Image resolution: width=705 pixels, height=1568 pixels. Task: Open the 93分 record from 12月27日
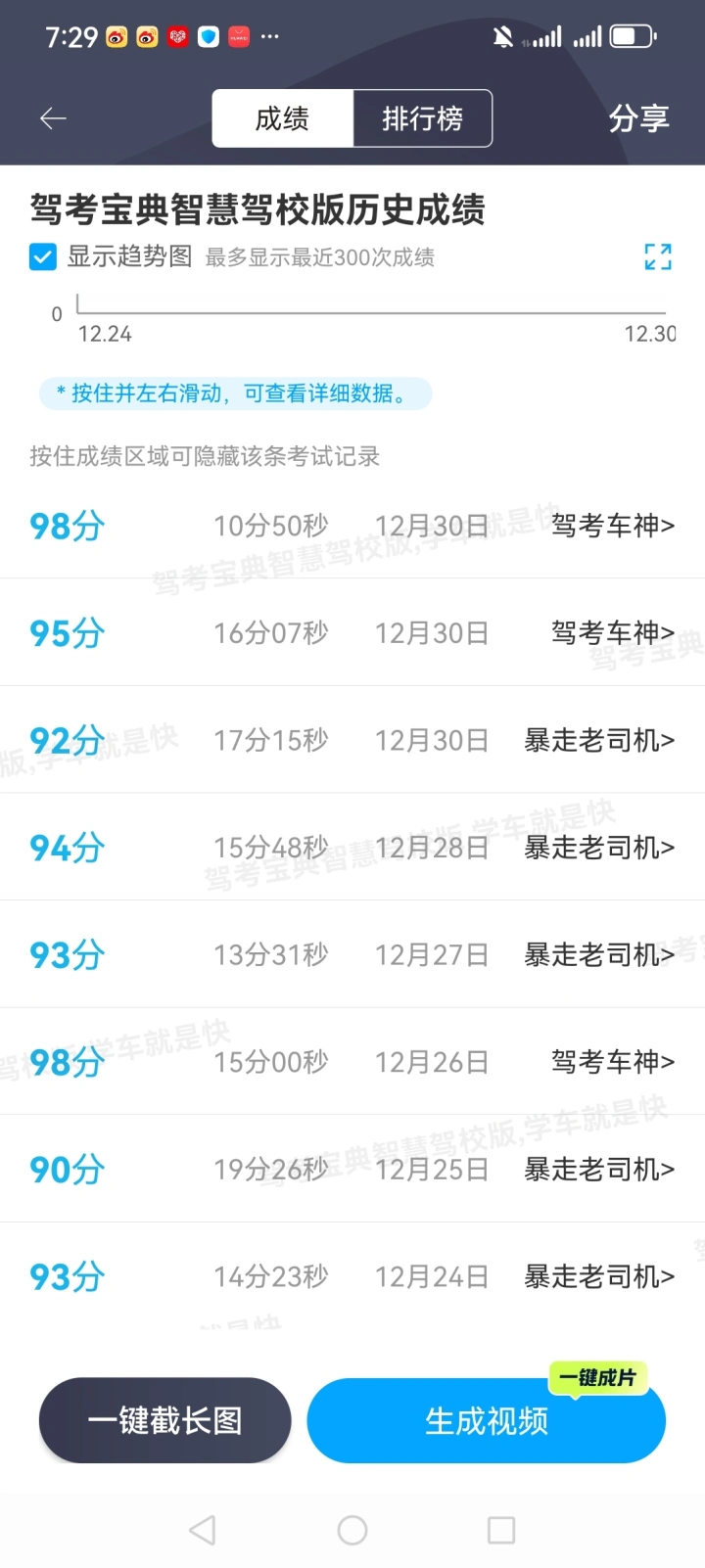[352, 954]
